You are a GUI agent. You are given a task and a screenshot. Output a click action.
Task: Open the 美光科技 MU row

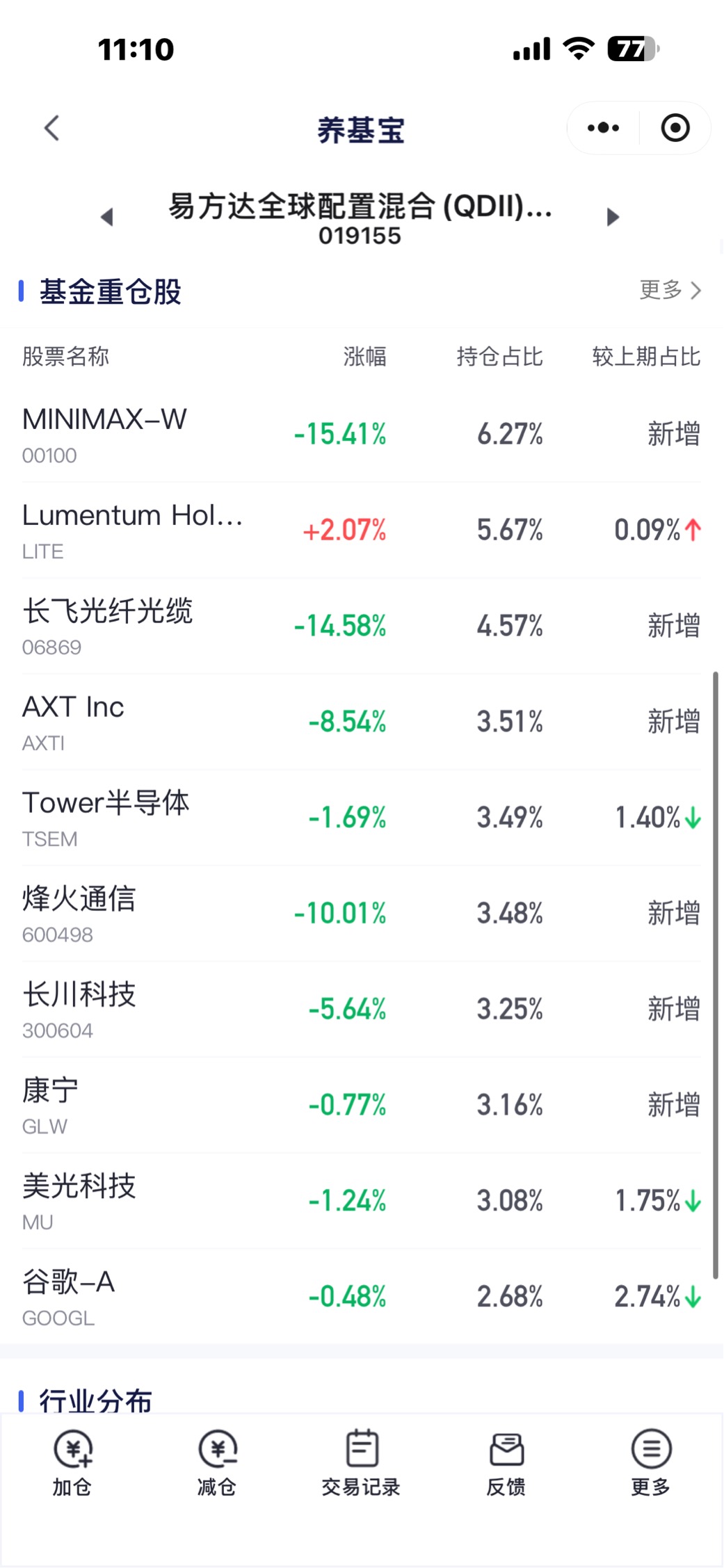click(x=362, y=1202)
